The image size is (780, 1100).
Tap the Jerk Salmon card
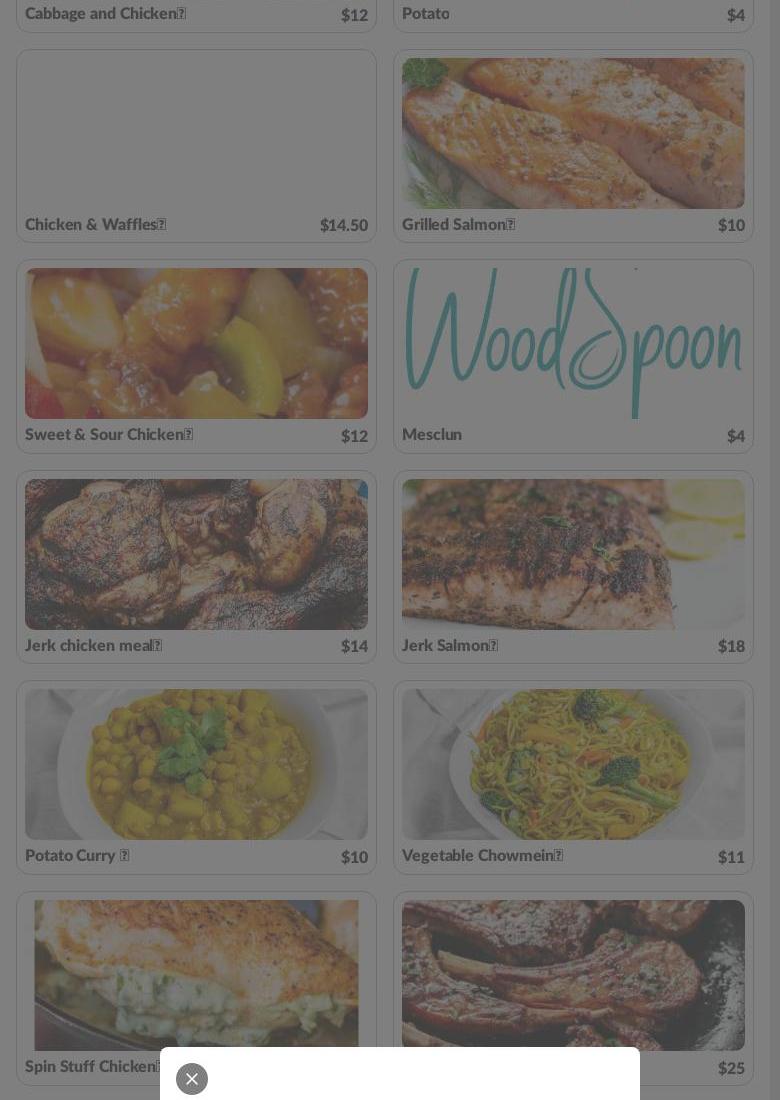coord(573,567)
